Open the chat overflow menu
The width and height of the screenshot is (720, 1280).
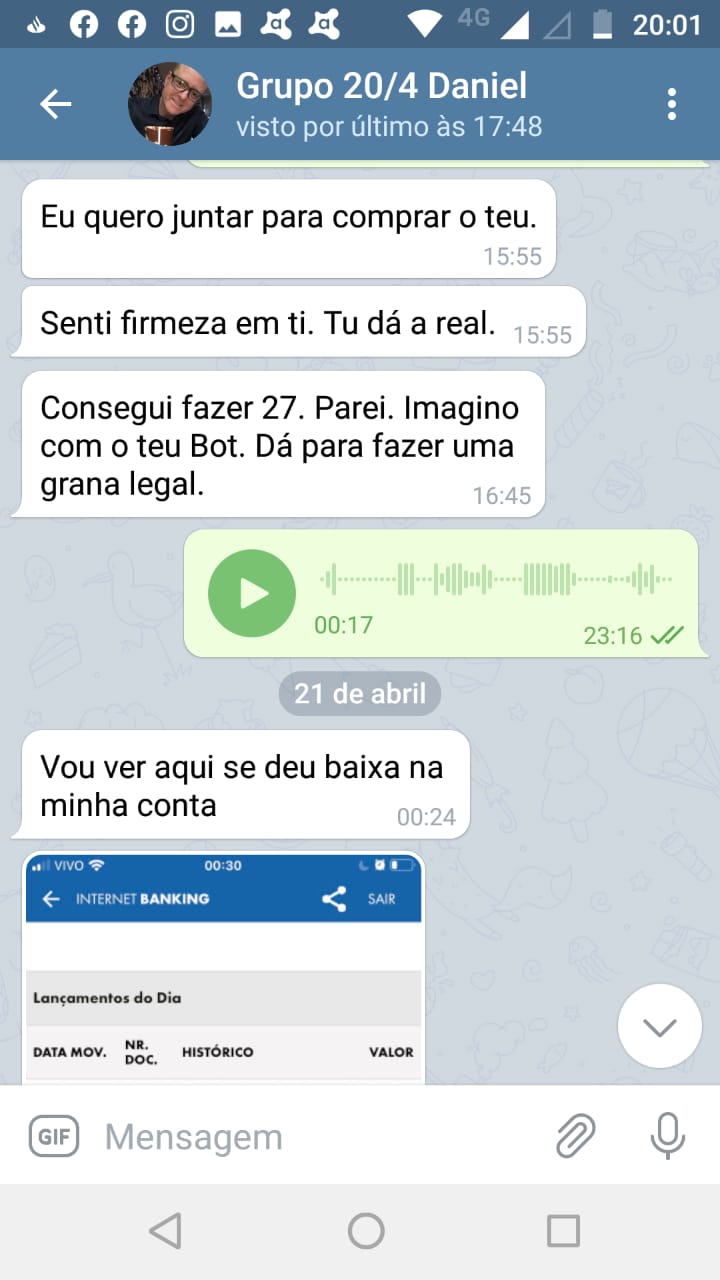(x=671, y=104)
